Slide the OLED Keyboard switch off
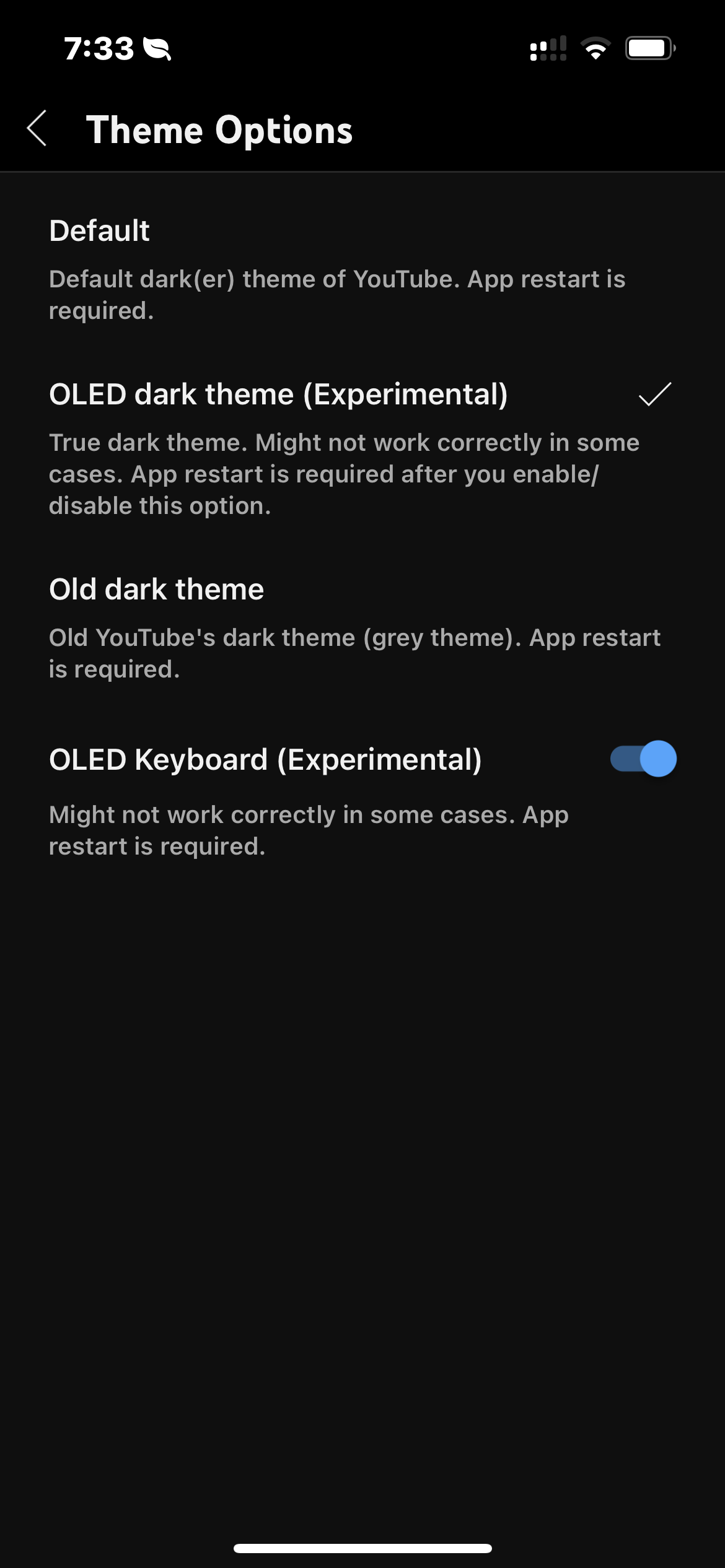Image resolution: width=725 pixels, height=1568 pixels. (643, 758)
